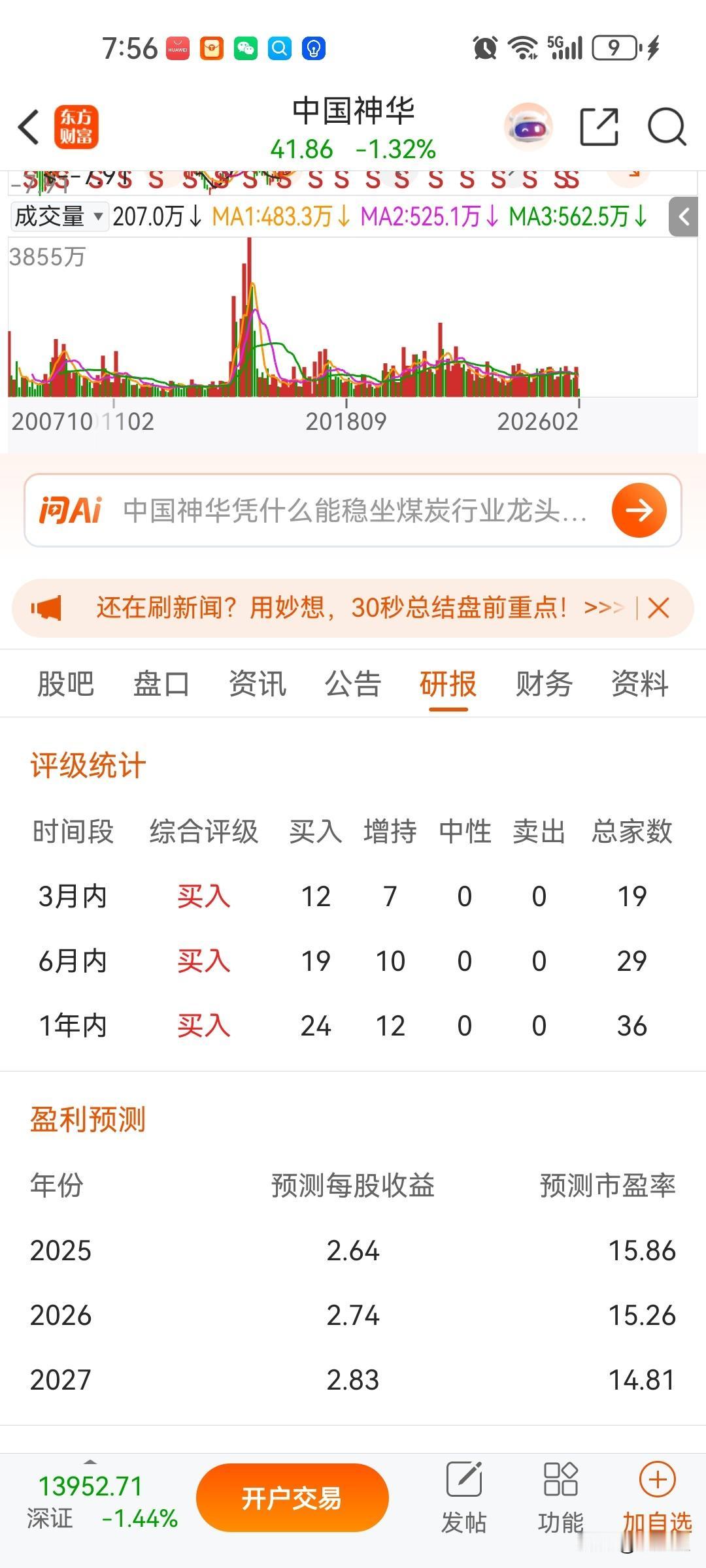706x1568 pixels.
Task: Open the search icon
Action: (x=665, y=125)
